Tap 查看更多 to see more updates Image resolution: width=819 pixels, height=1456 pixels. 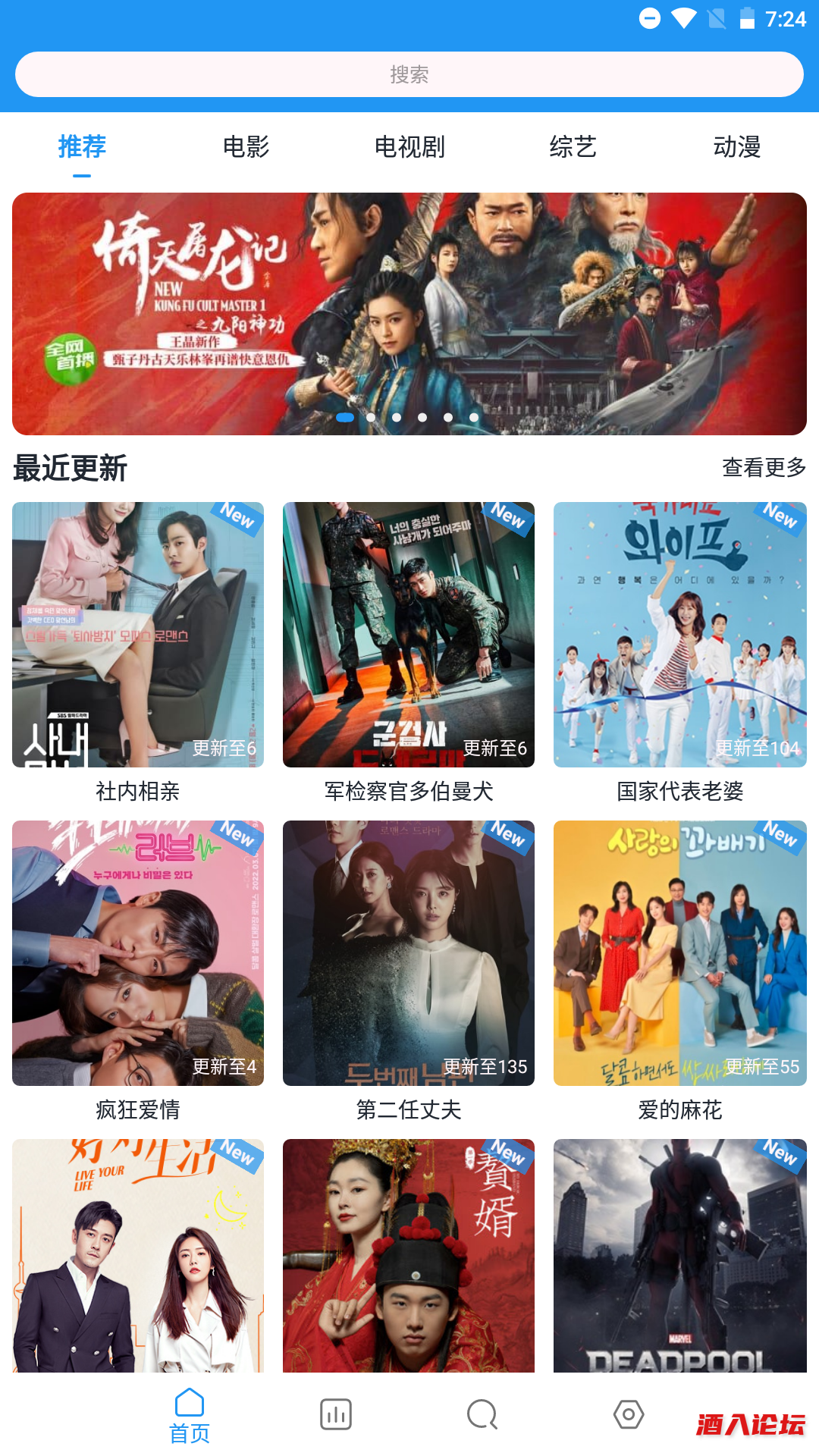(764, 467)
